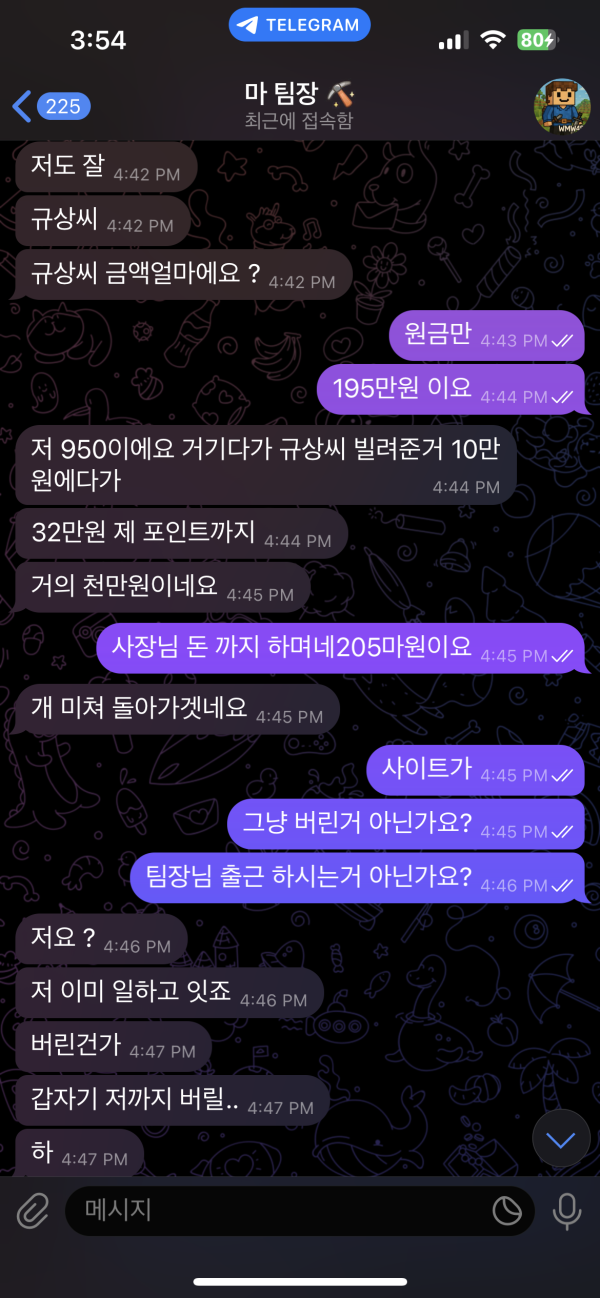Open 마 팀장 profile avatar
Screen dimensions: 600x1298
click(x=563, y=106)
